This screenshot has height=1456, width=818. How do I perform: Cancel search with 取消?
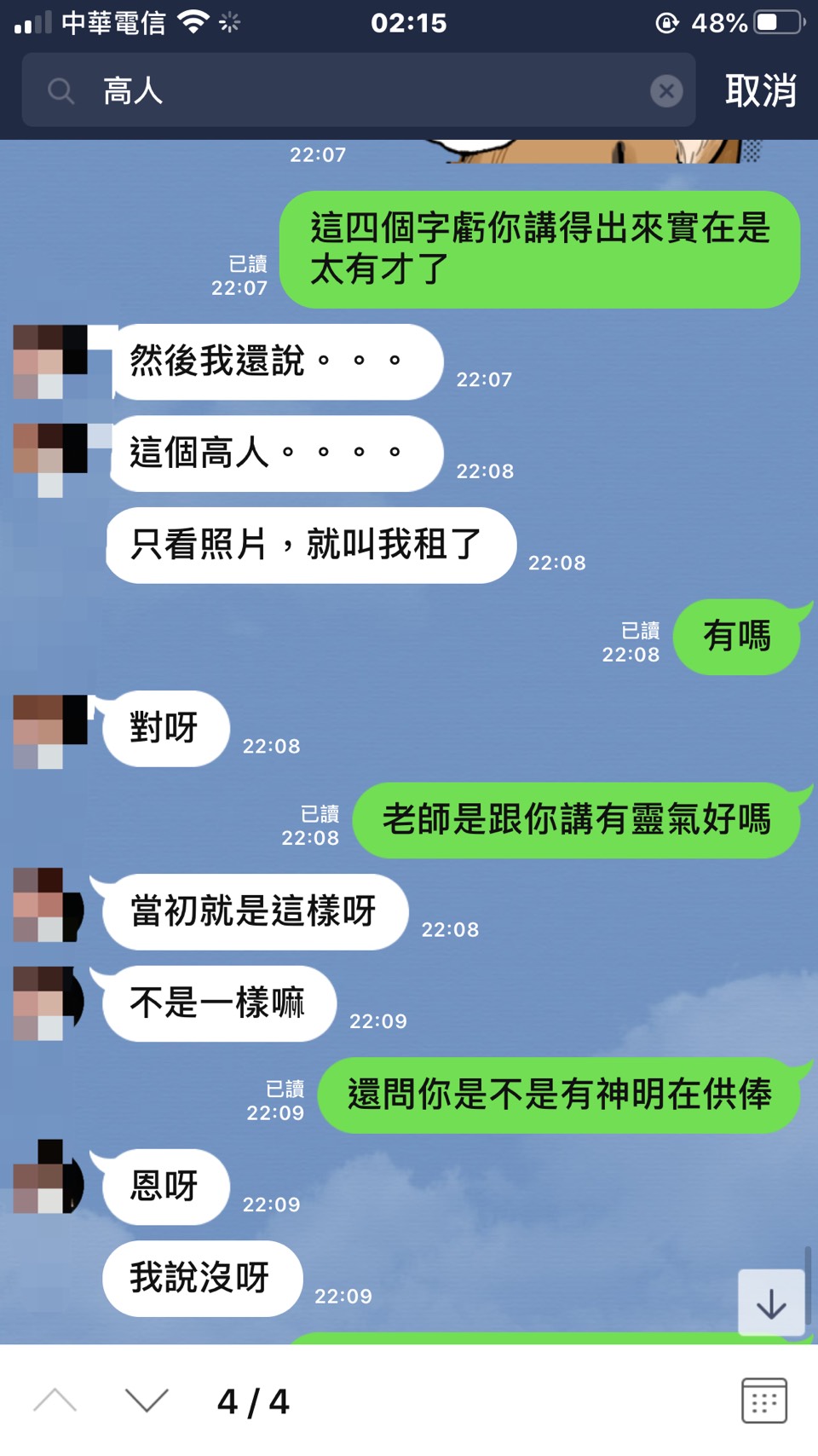[x=760, y=90]
